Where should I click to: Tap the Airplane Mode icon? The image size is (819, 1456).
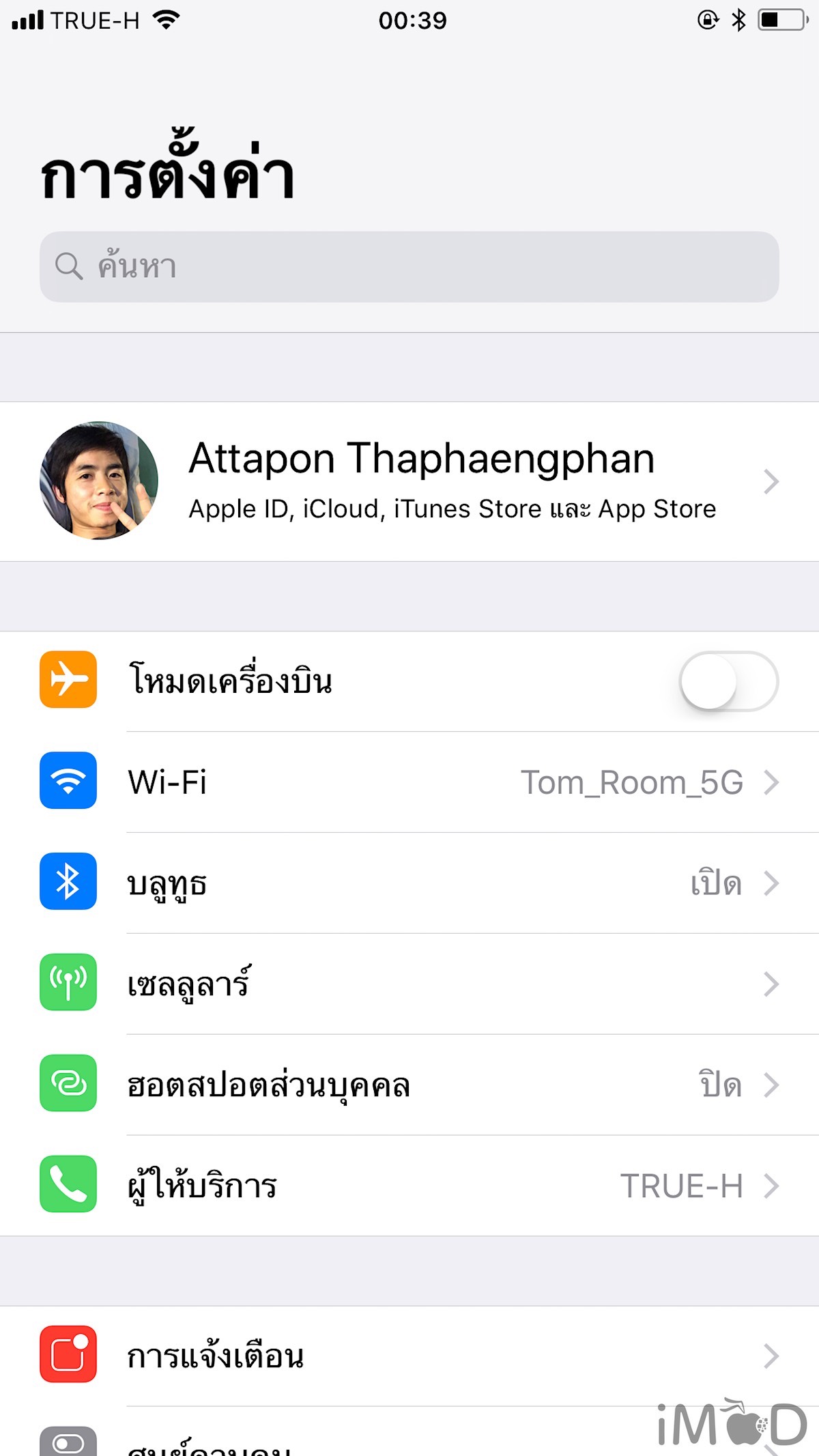tap(68, 680)
